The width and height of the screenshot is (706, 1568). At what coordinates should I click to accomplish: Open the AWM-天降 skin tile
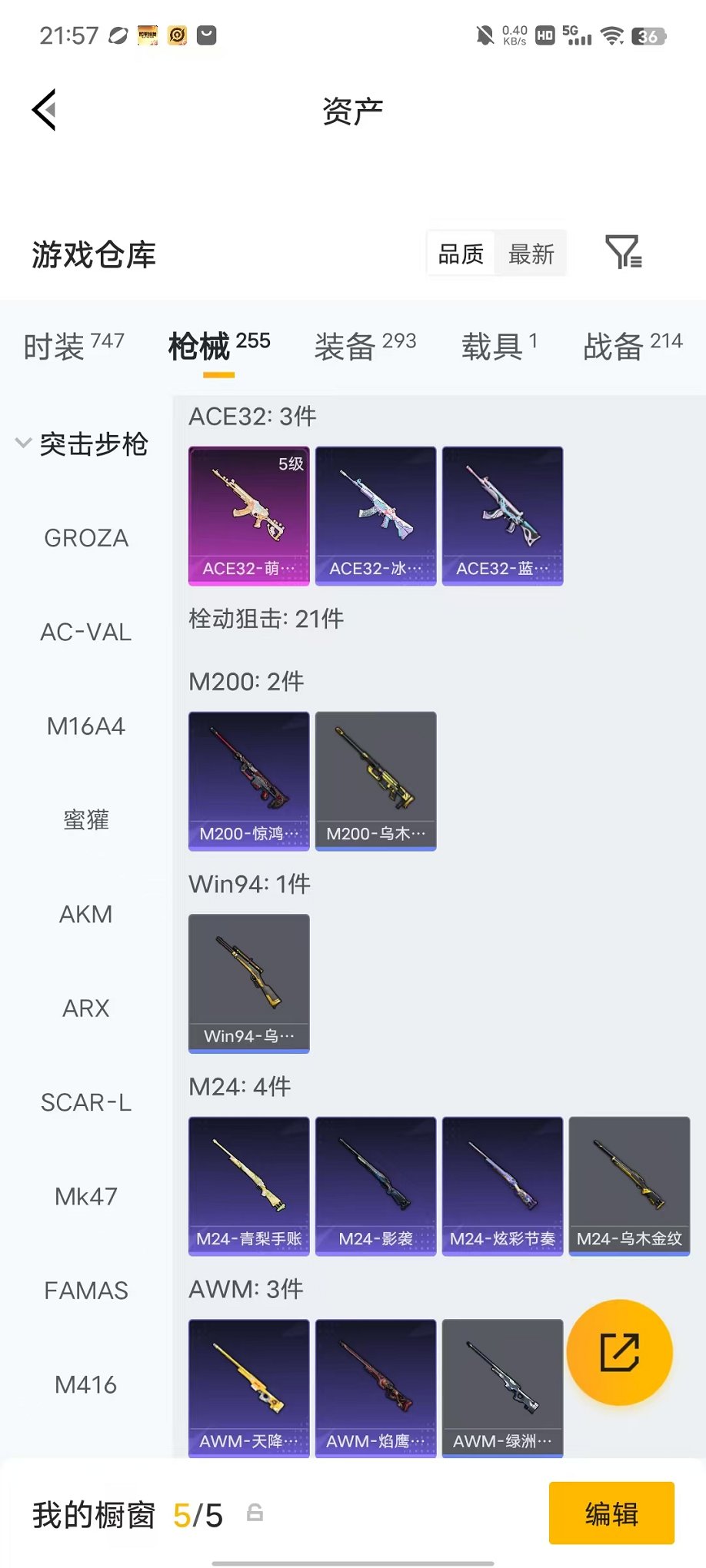249,1388
